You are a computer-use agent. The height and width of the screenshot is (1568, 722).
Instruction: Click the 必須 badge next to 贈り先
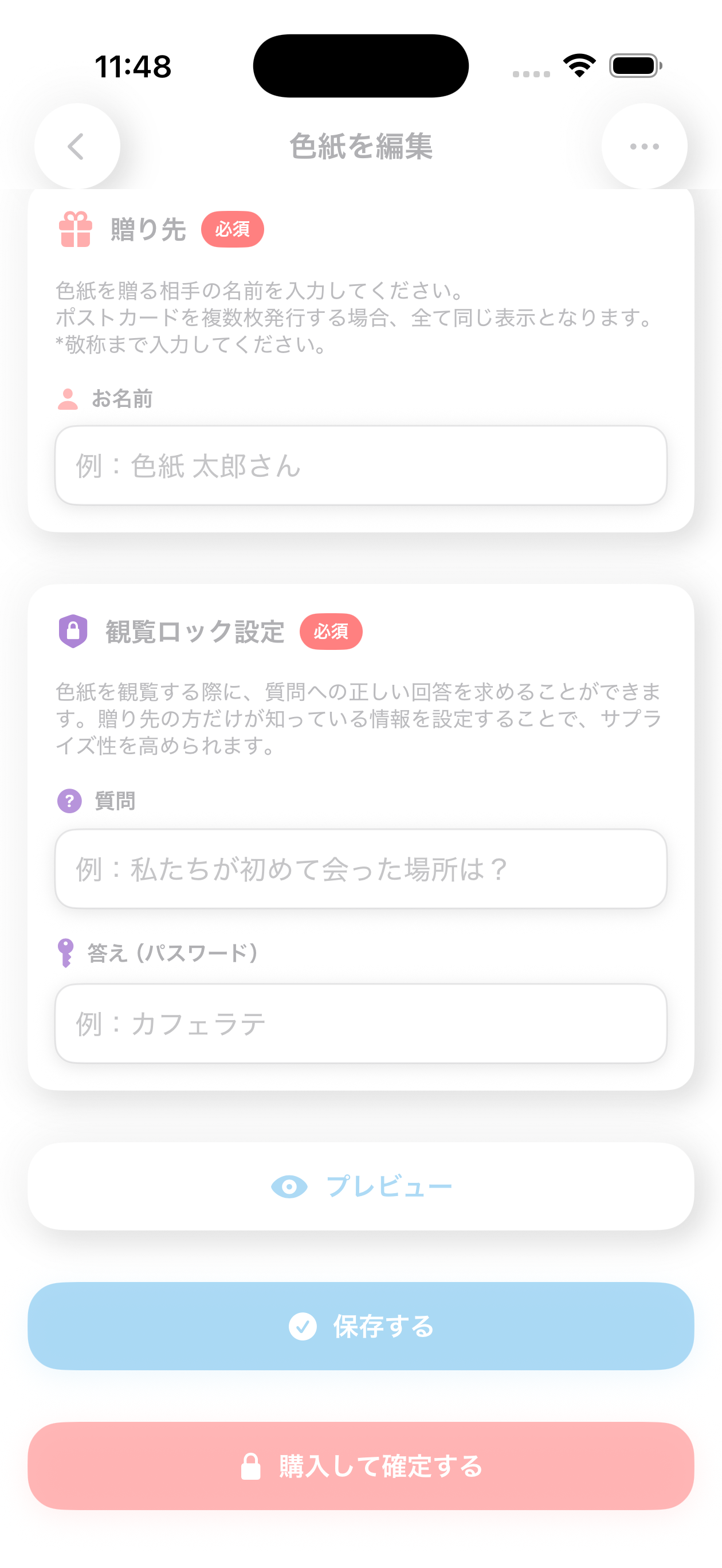point(233,229)
